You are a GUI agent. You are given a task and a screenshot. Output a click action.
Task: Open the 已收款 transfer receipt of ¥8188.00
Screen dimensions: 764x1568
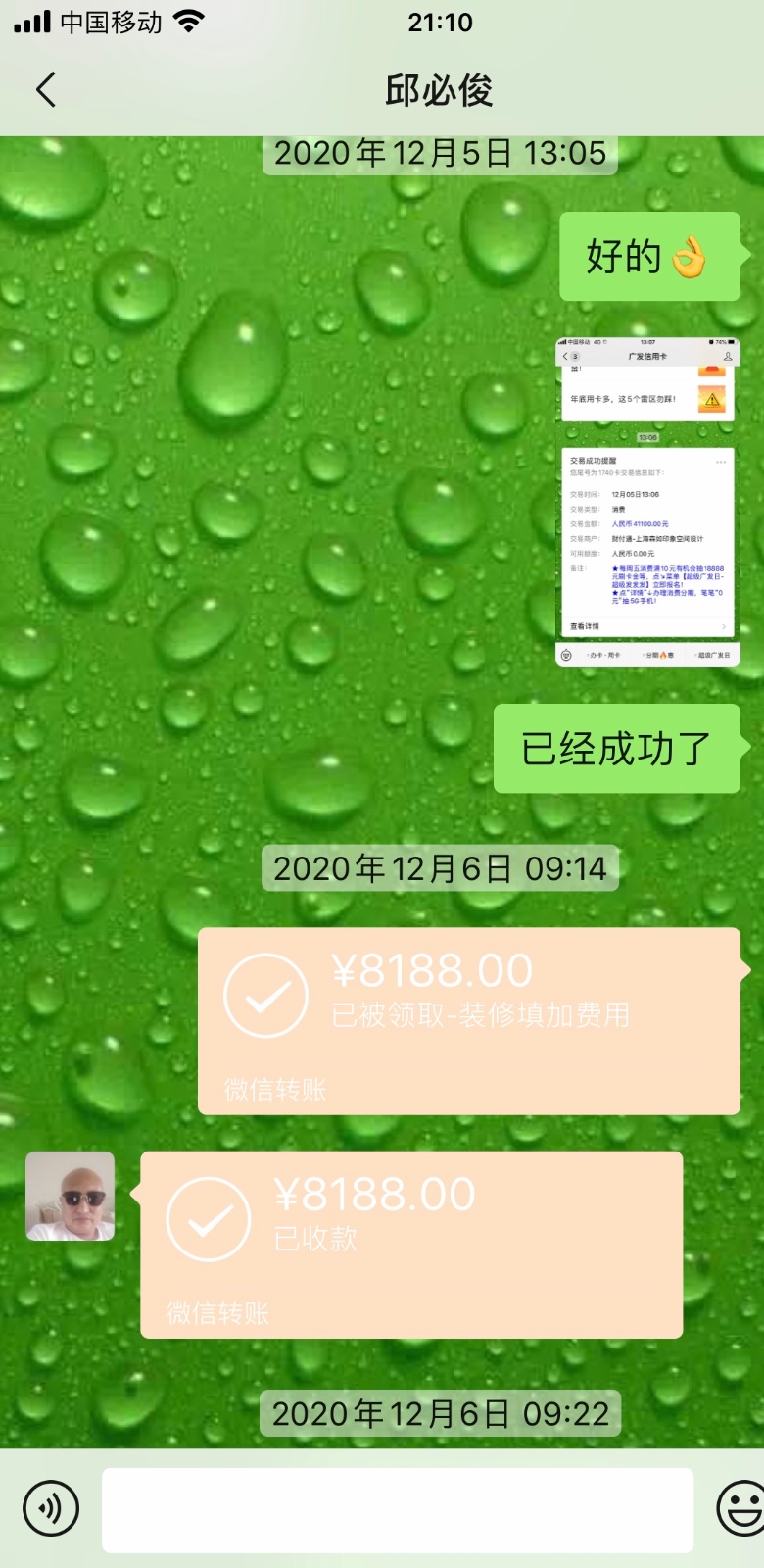point(411,1244)
